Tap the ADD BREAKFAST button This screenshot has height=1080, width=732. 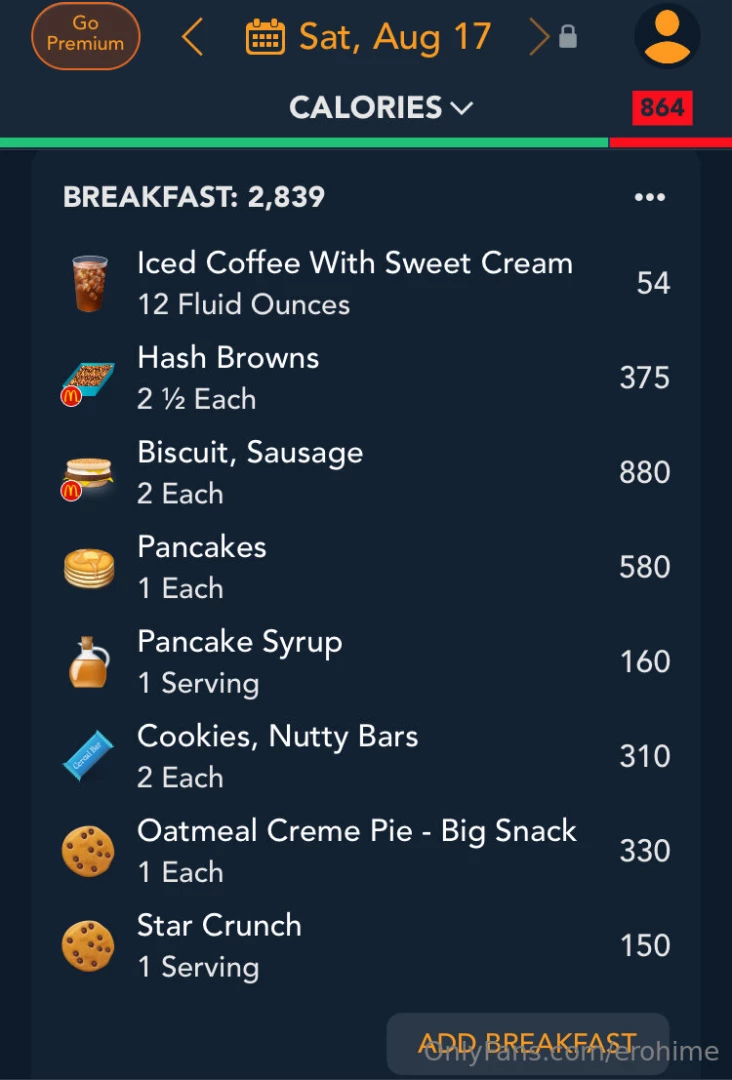coord(528,1042)
